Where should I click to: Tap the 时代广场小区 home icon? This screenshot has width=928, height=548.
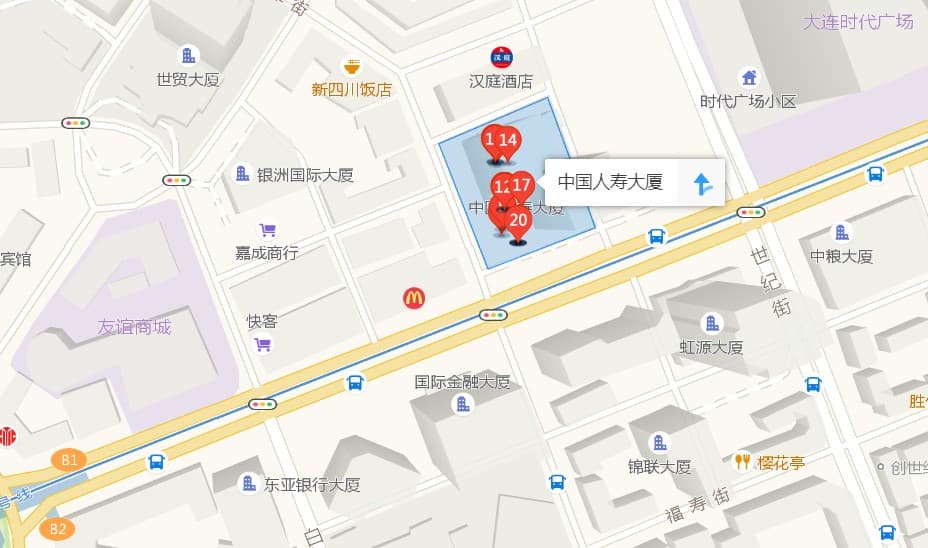pos(748,77)
